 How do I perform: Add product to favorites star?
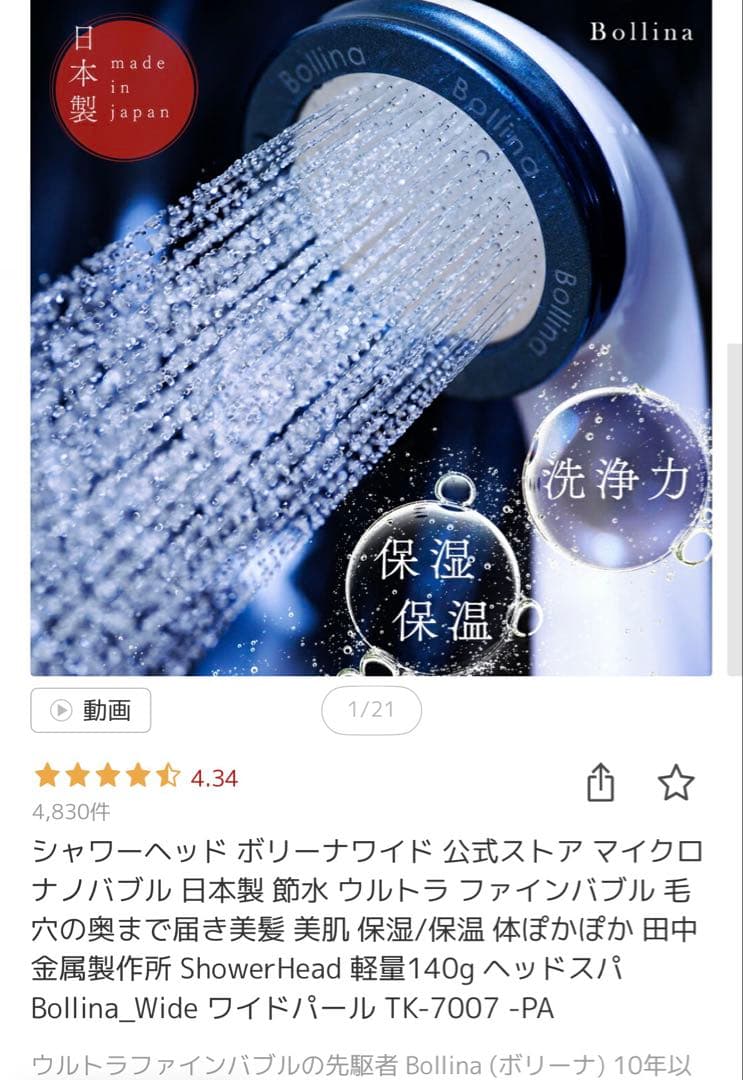[676, 782]
